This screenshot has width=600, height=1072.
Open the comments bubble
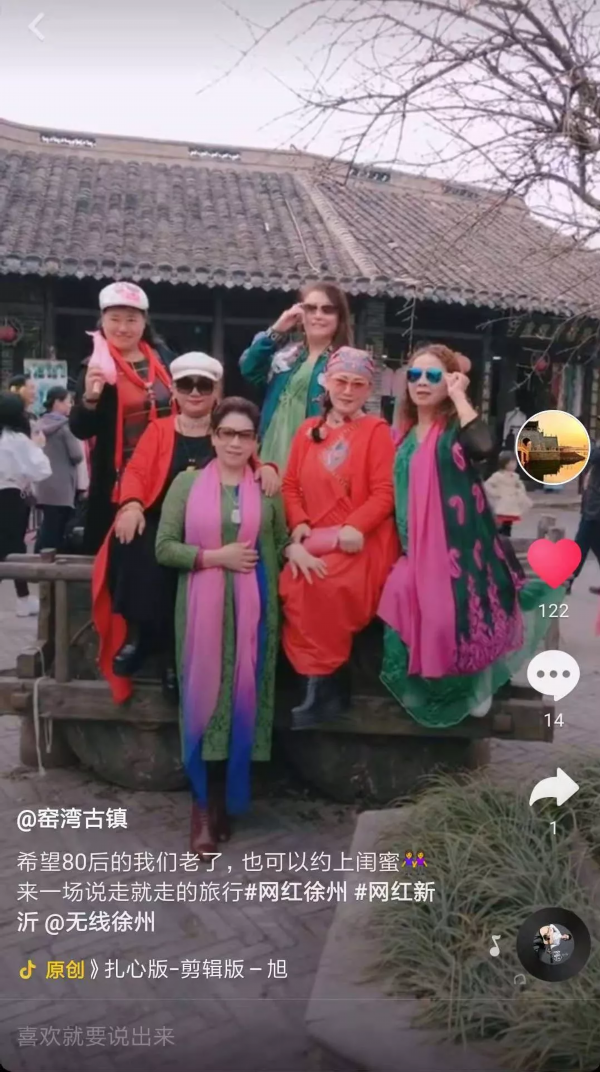[x=553, y=676]
